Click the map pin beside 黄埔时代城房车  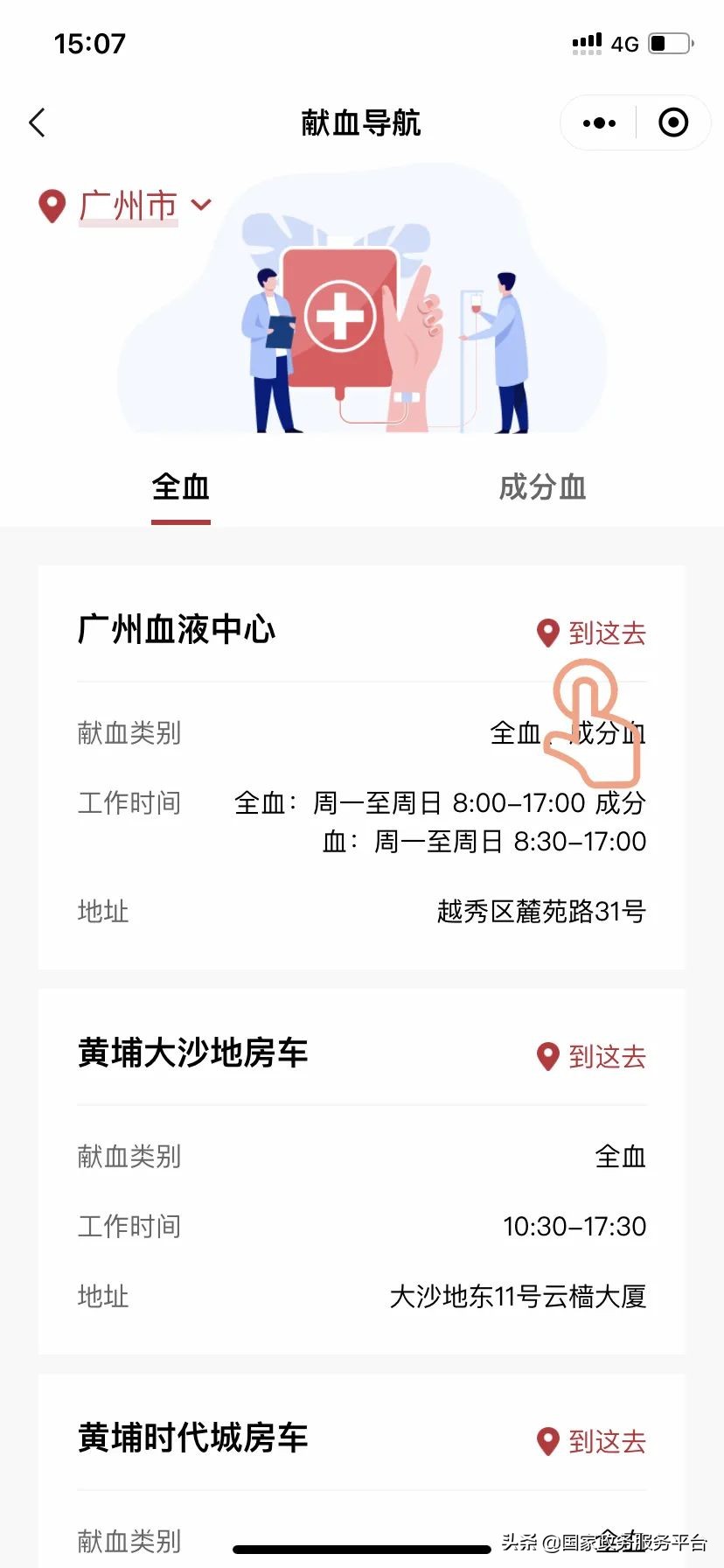(x=547, y=1441)
